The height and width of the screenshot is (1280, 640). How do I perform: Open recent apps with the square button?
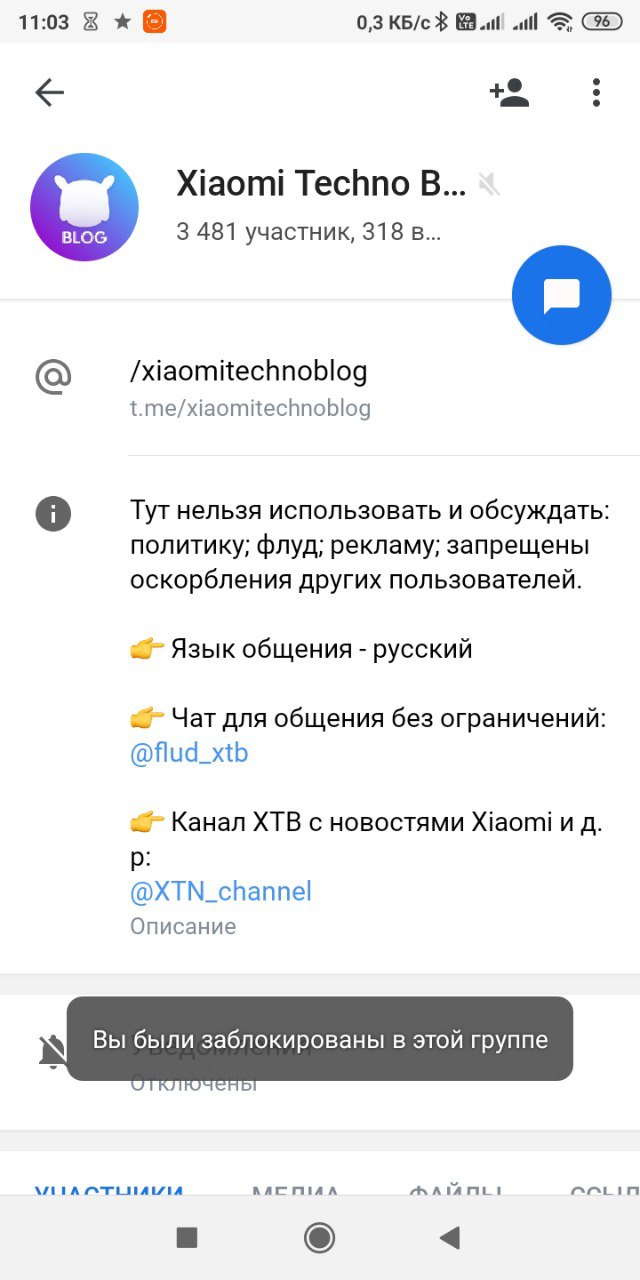[x=187, y=1238]
